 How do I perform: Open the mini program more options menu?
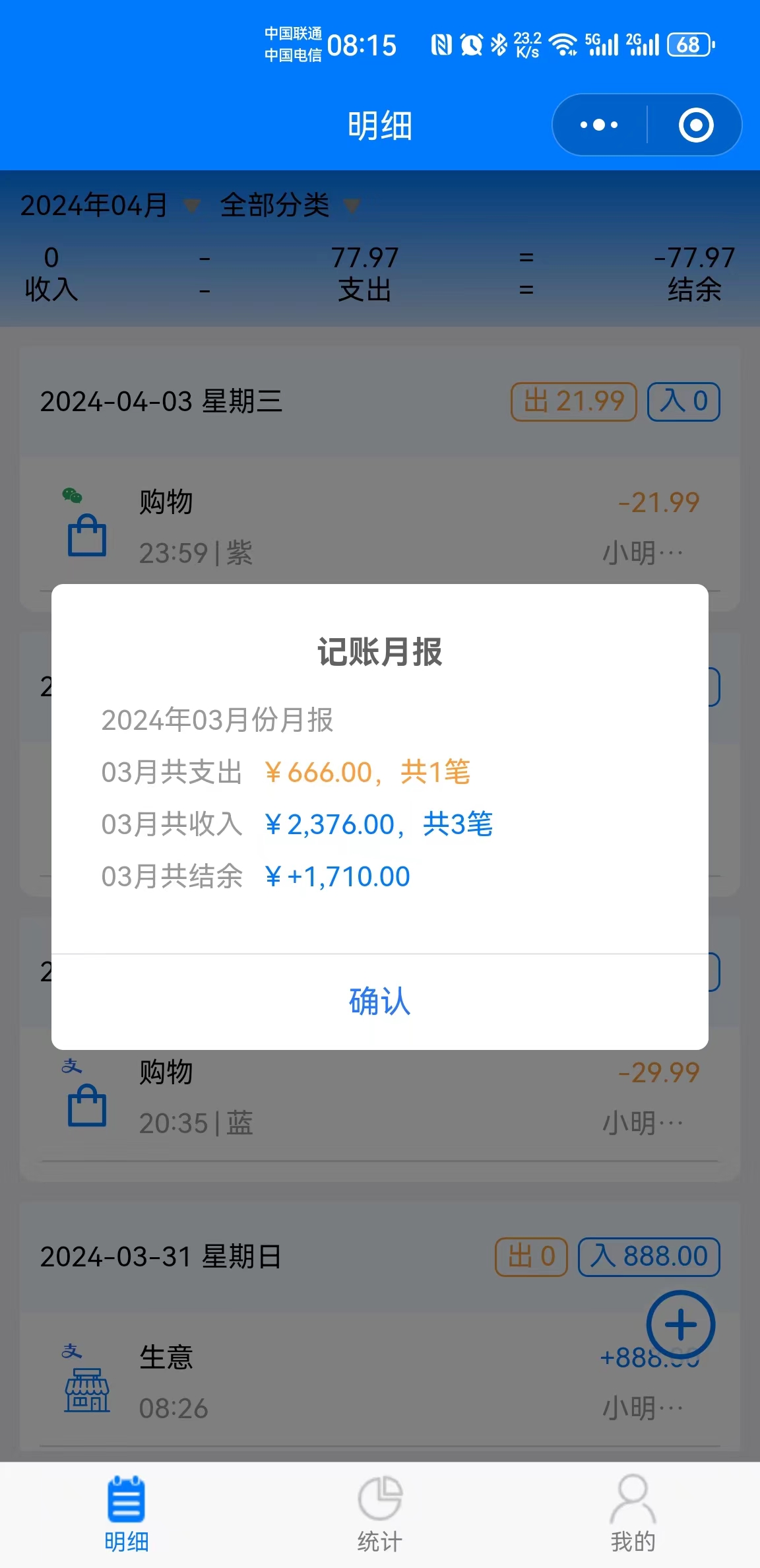[x=599, y=125]
